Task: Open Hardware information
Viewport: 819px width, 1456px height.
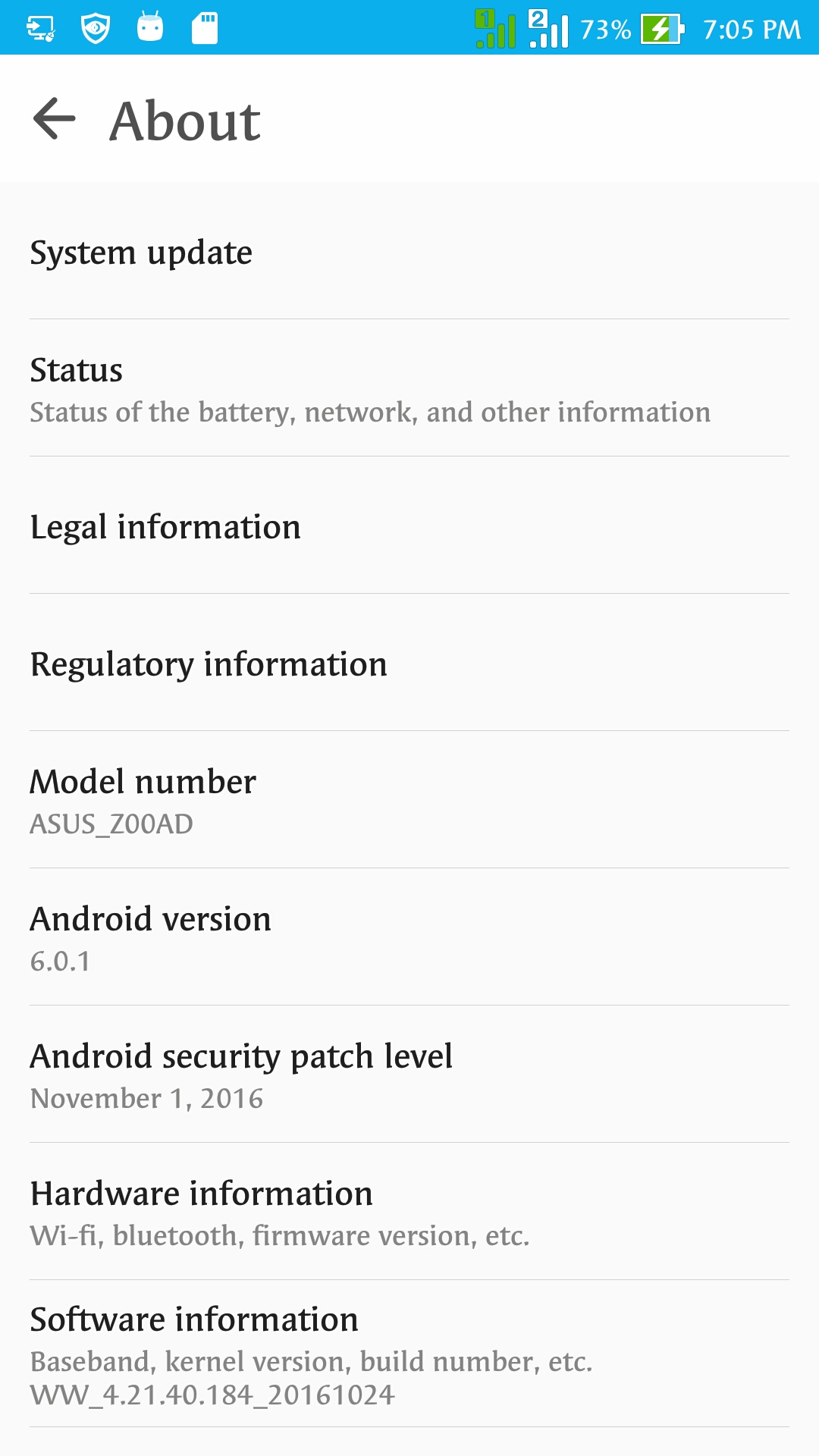Action: (x=409, y=1213)
